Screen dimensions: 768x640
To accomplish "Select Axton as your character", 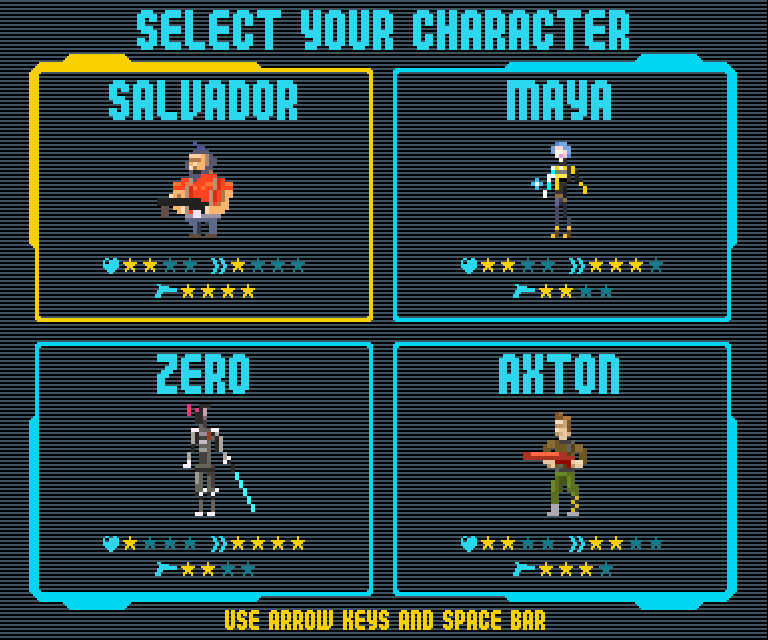I will point(561,468).
